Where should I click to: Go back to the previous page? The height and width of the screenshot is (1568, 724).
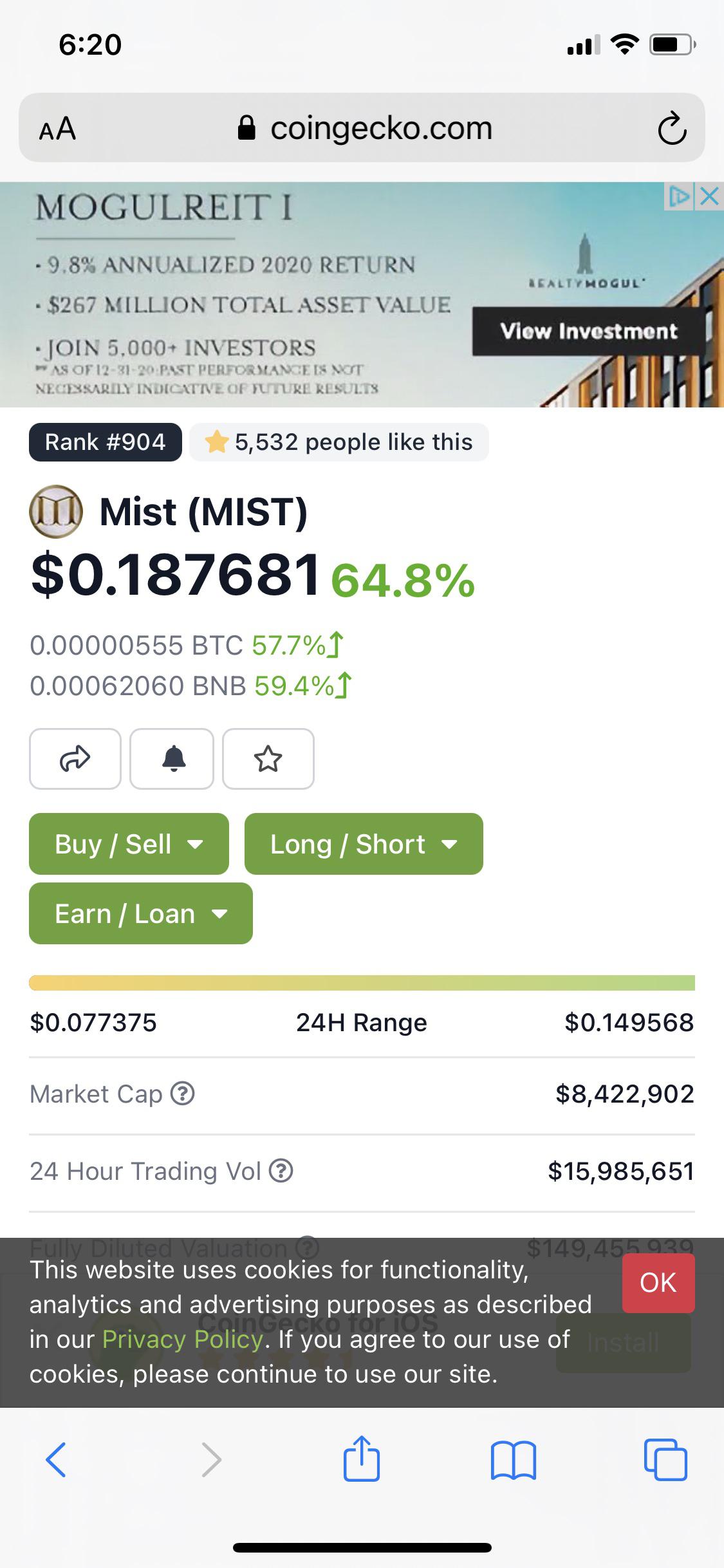(x=56, y=1459)
